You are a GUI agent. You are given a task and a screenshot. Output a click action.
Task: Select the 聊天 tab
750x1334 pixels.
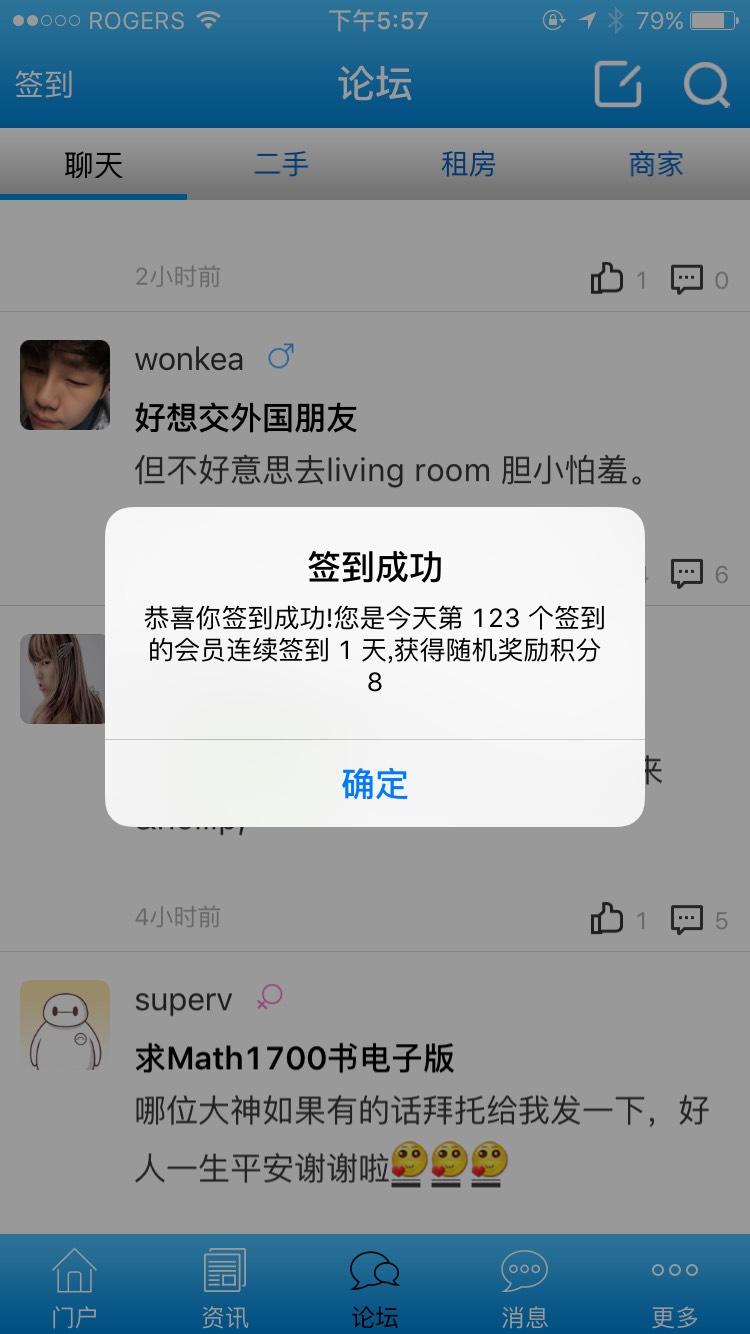pyautogui.click(x=94, y=165)
